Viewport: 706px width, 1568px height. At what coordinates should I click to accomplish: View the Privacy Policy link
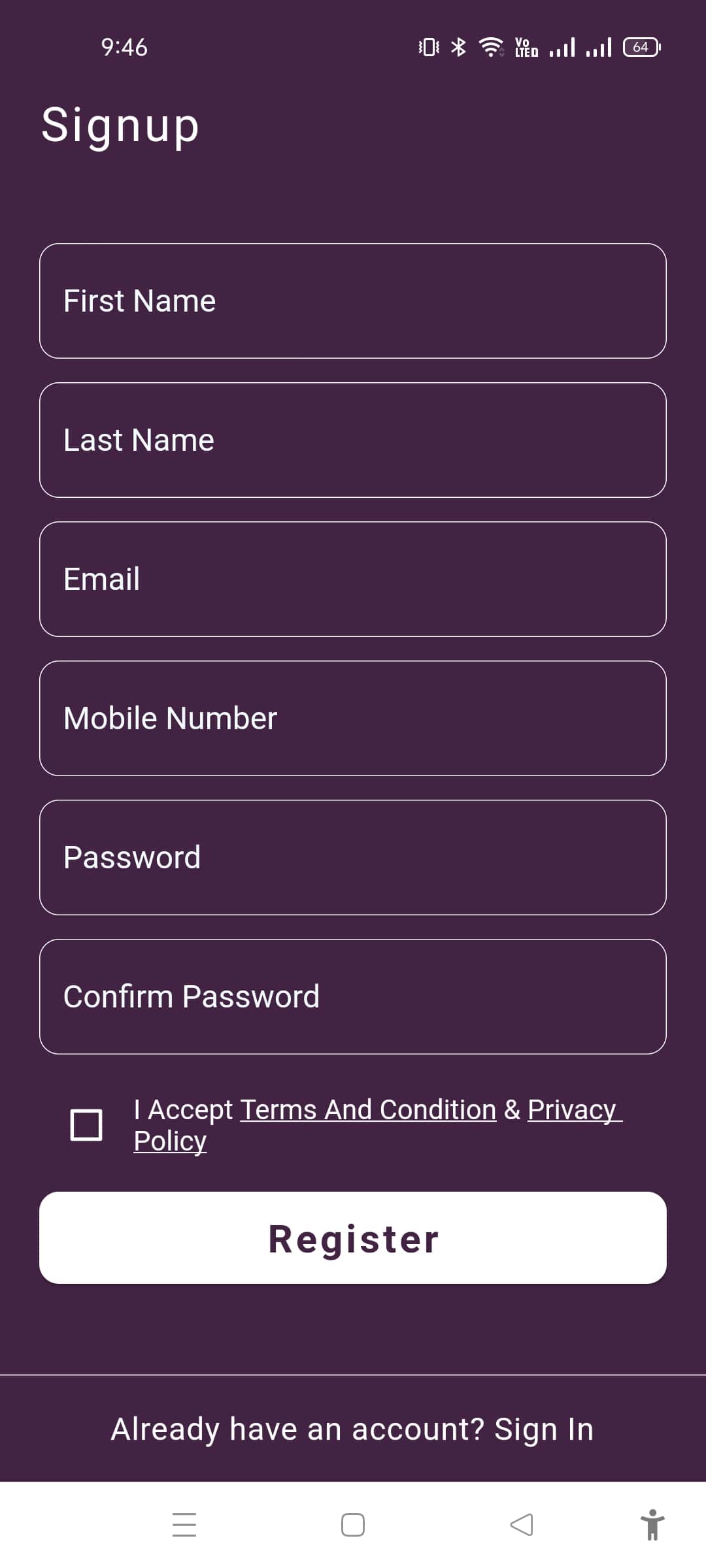pyautogui.click(x=571, y=1110)
